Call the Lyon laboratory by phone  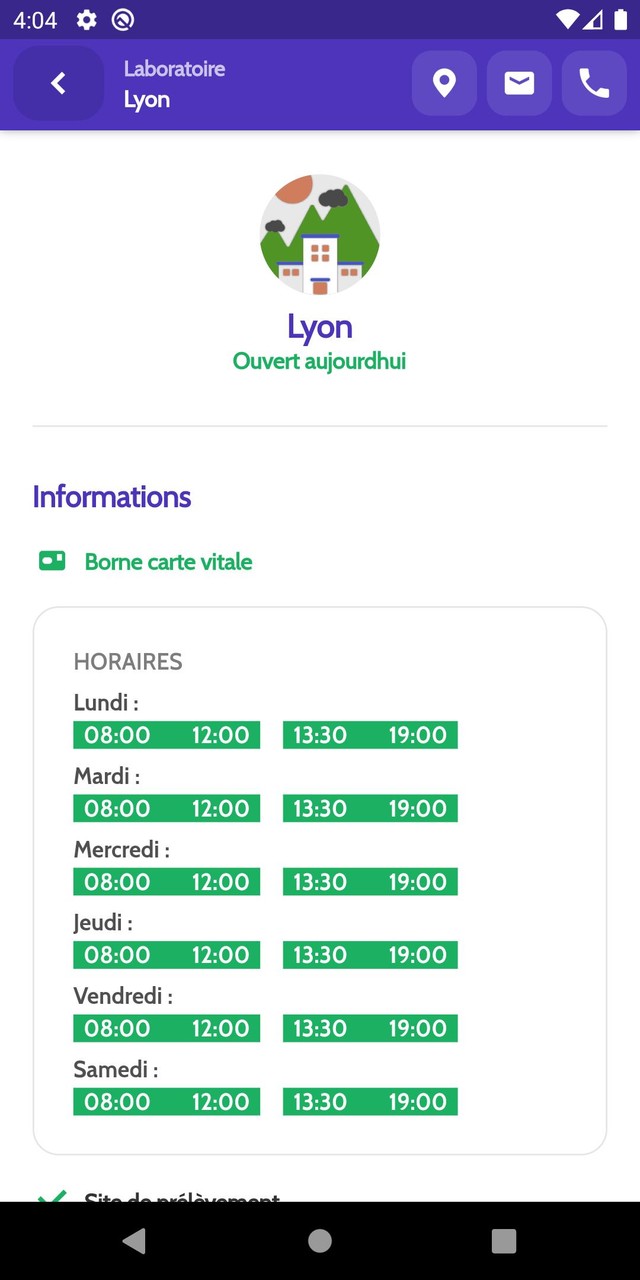coord(594,84)
